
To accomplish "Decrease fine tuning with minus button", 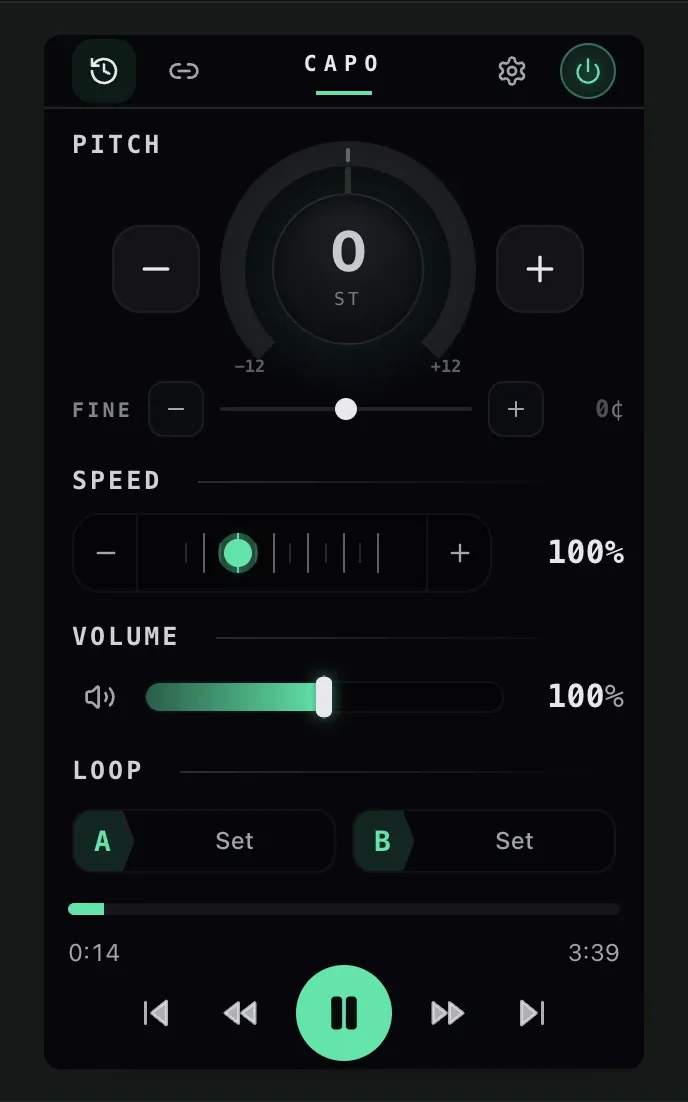I will click(176, 409).
